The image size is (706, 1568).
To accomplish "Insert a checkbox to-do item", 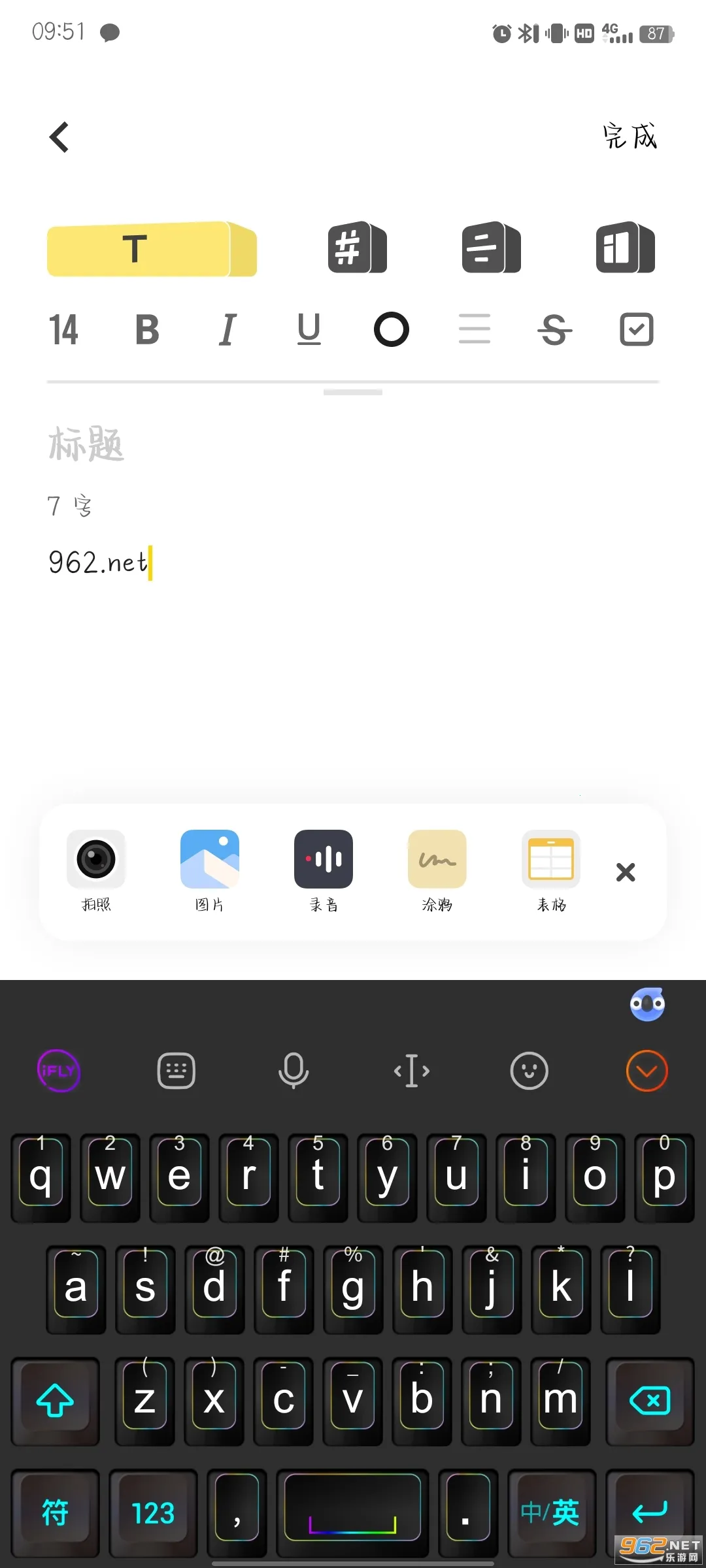I will [636, 329].
